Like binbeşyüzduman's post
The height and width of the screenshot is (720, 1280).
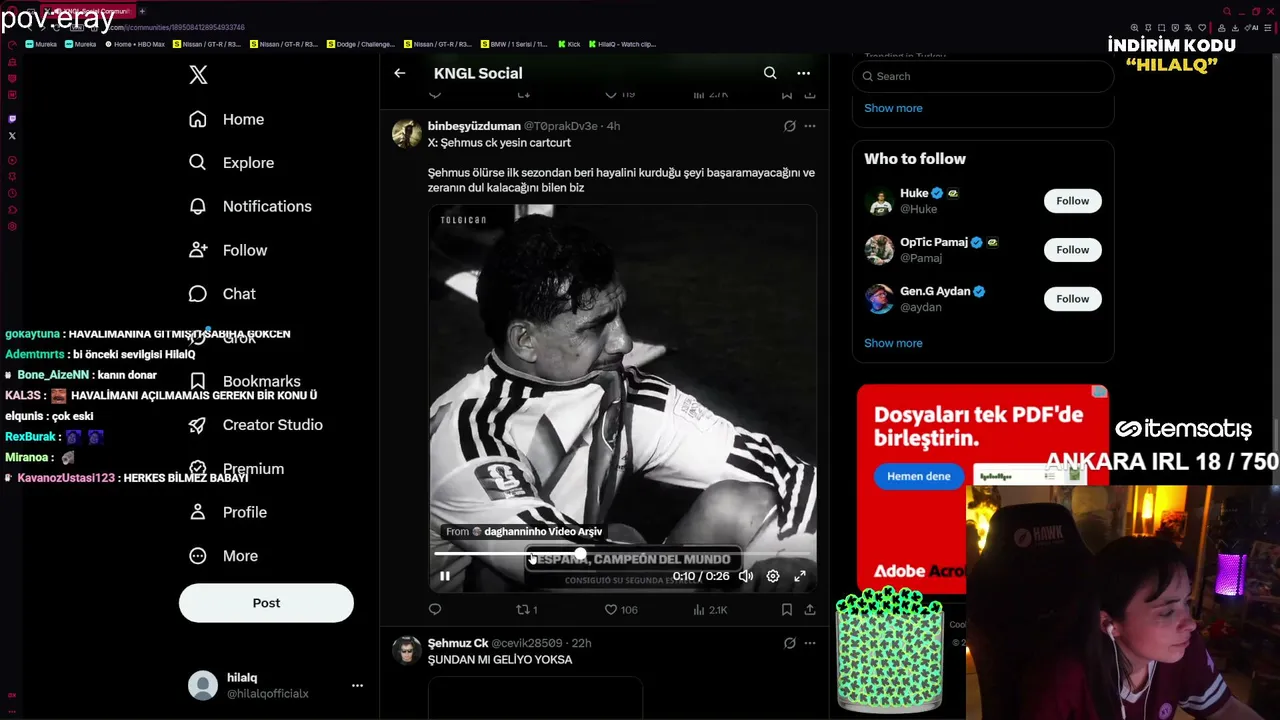click(621, 609)
